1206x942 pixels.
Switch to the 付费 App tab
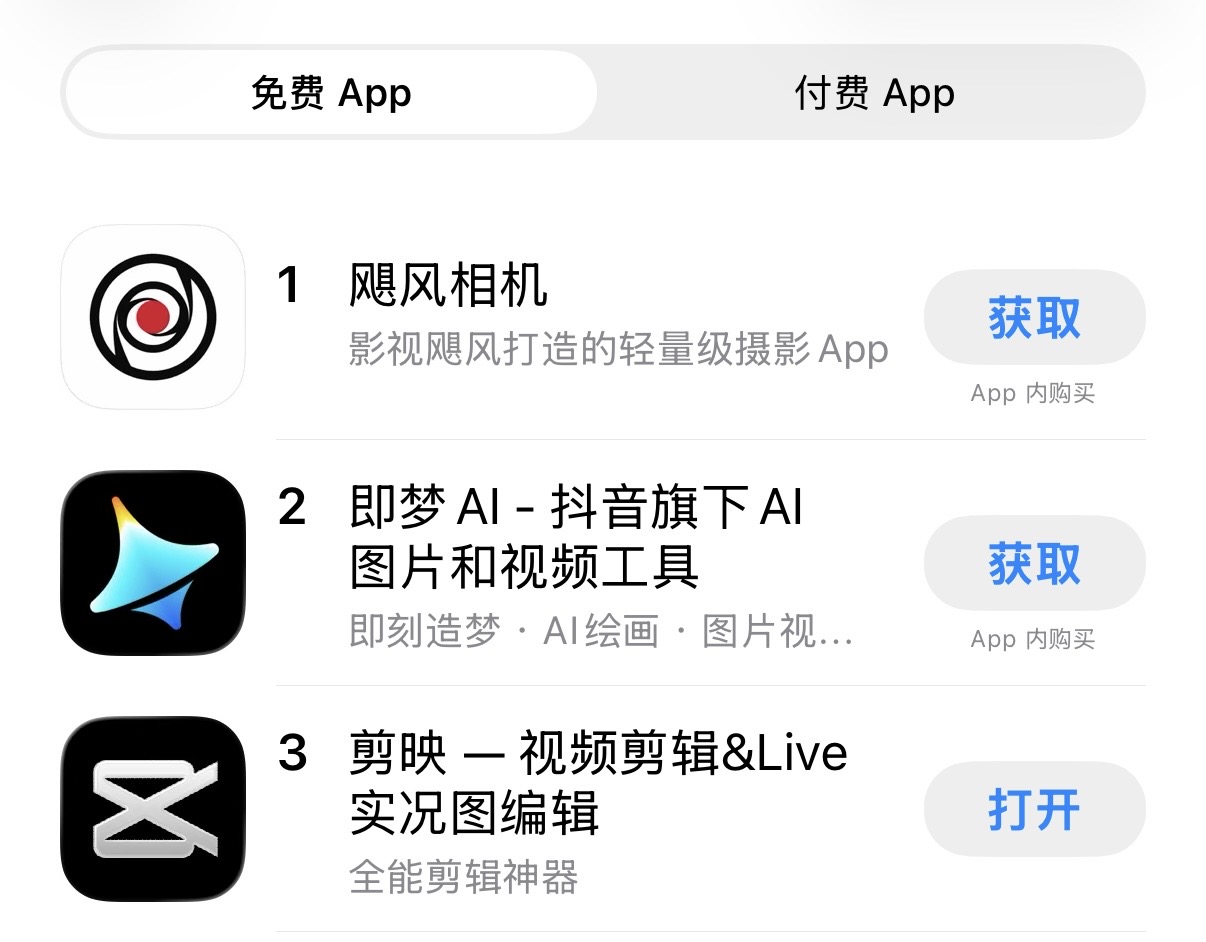[x=874, y=93]
